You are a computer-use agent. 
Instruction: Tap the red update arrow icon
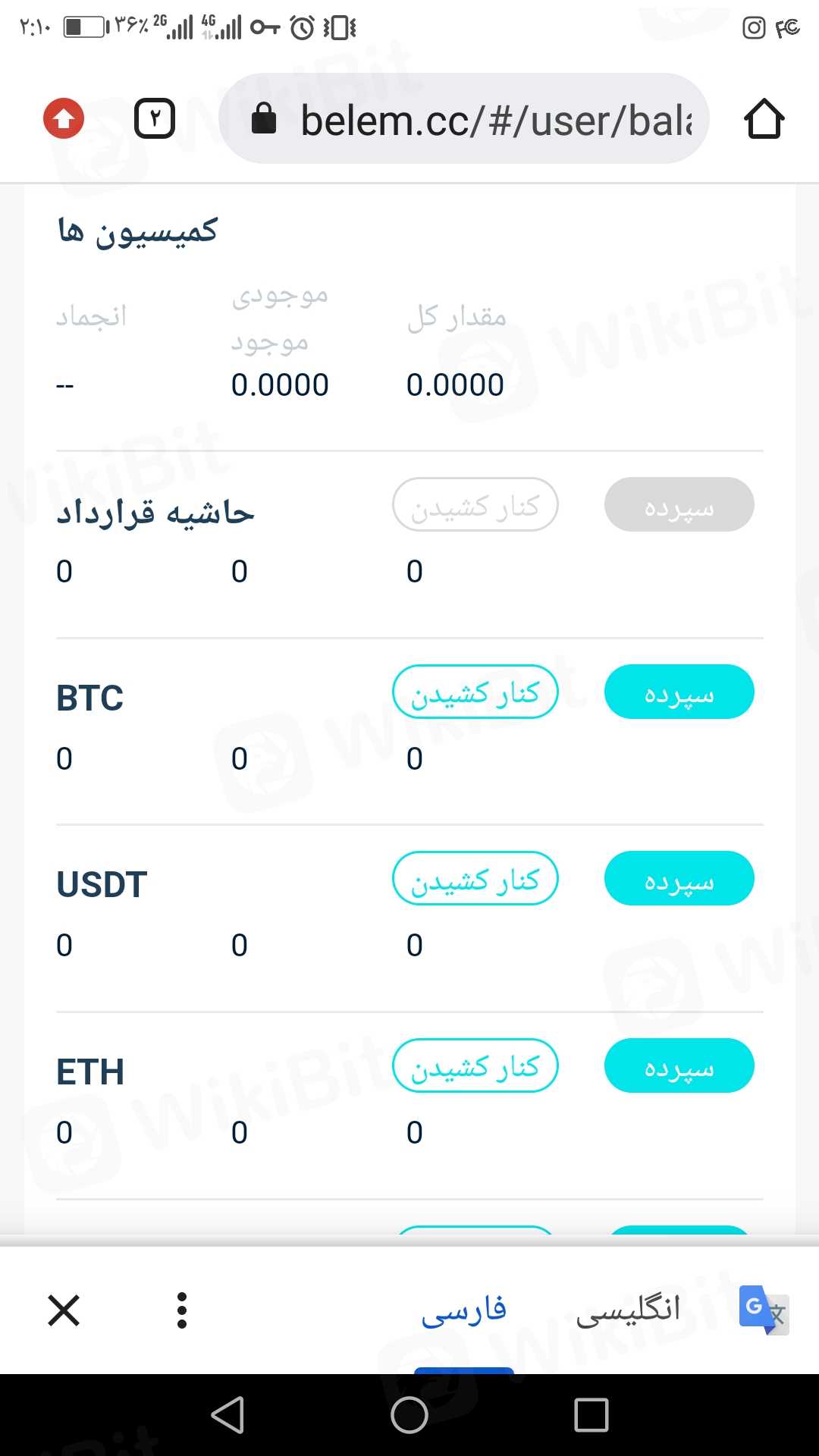[x=64, y=118]
